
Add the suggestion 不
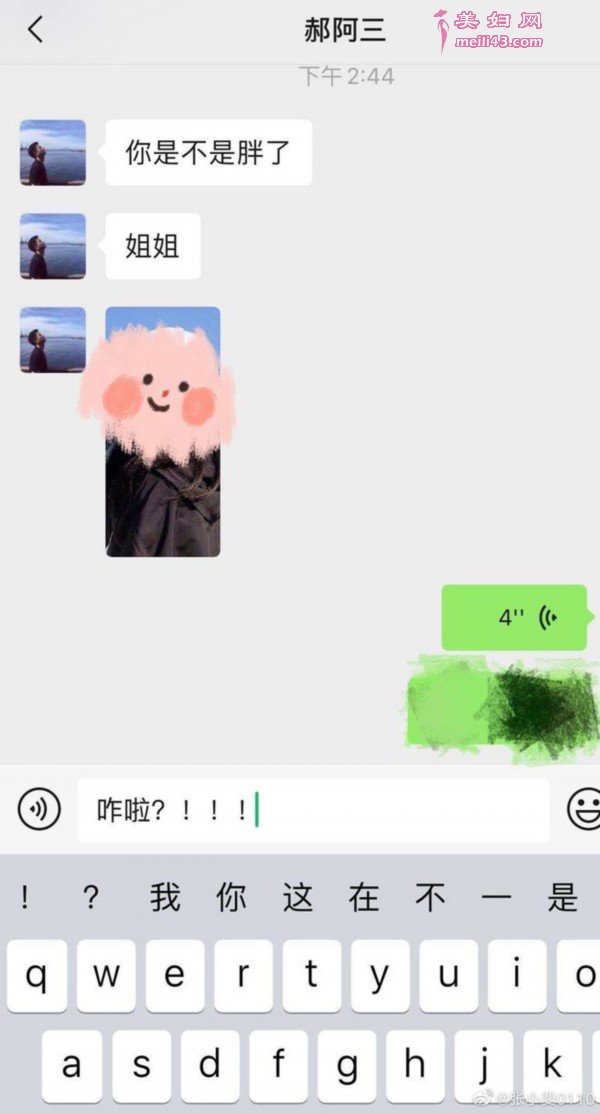[430, 898]
